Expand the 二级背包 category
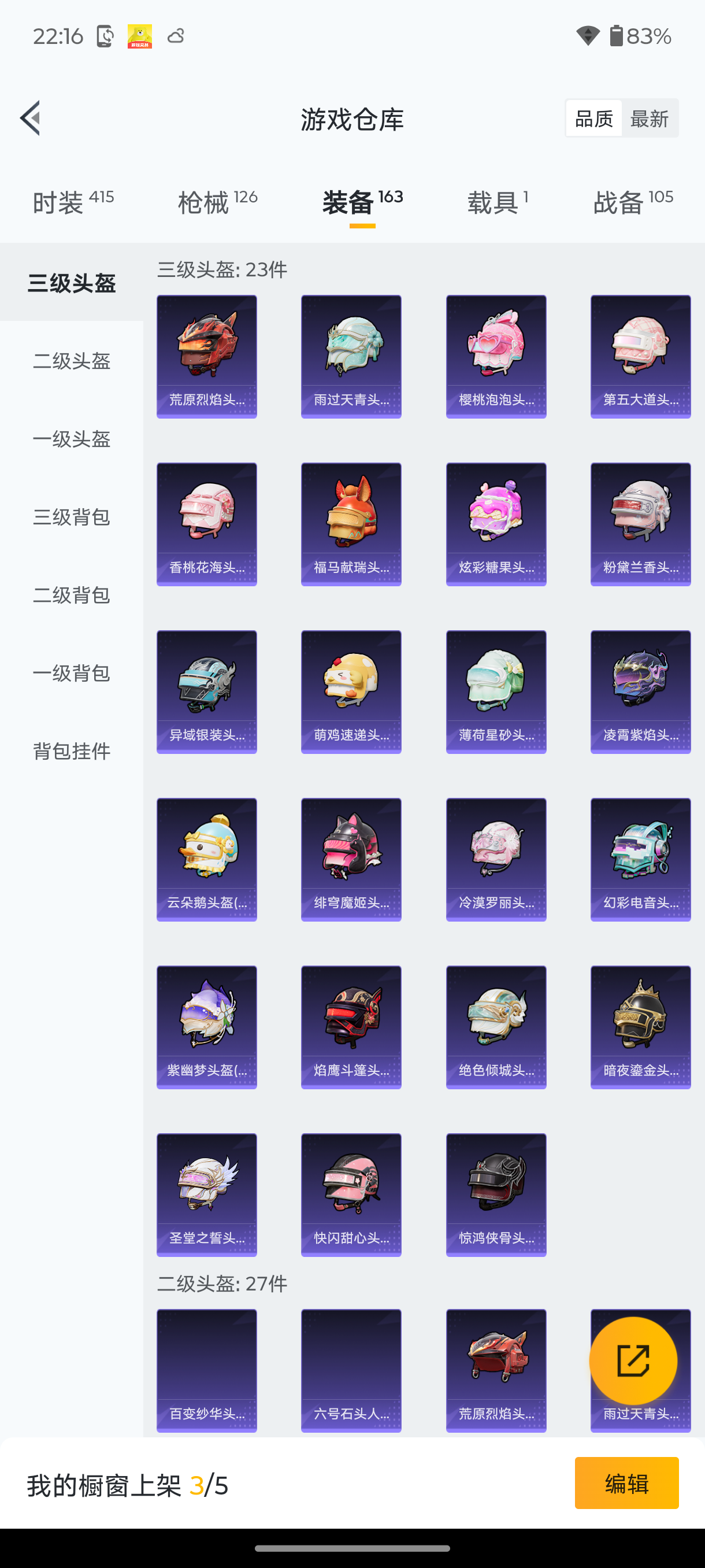This screenshot has width=705, height=1568. (71, 596)
